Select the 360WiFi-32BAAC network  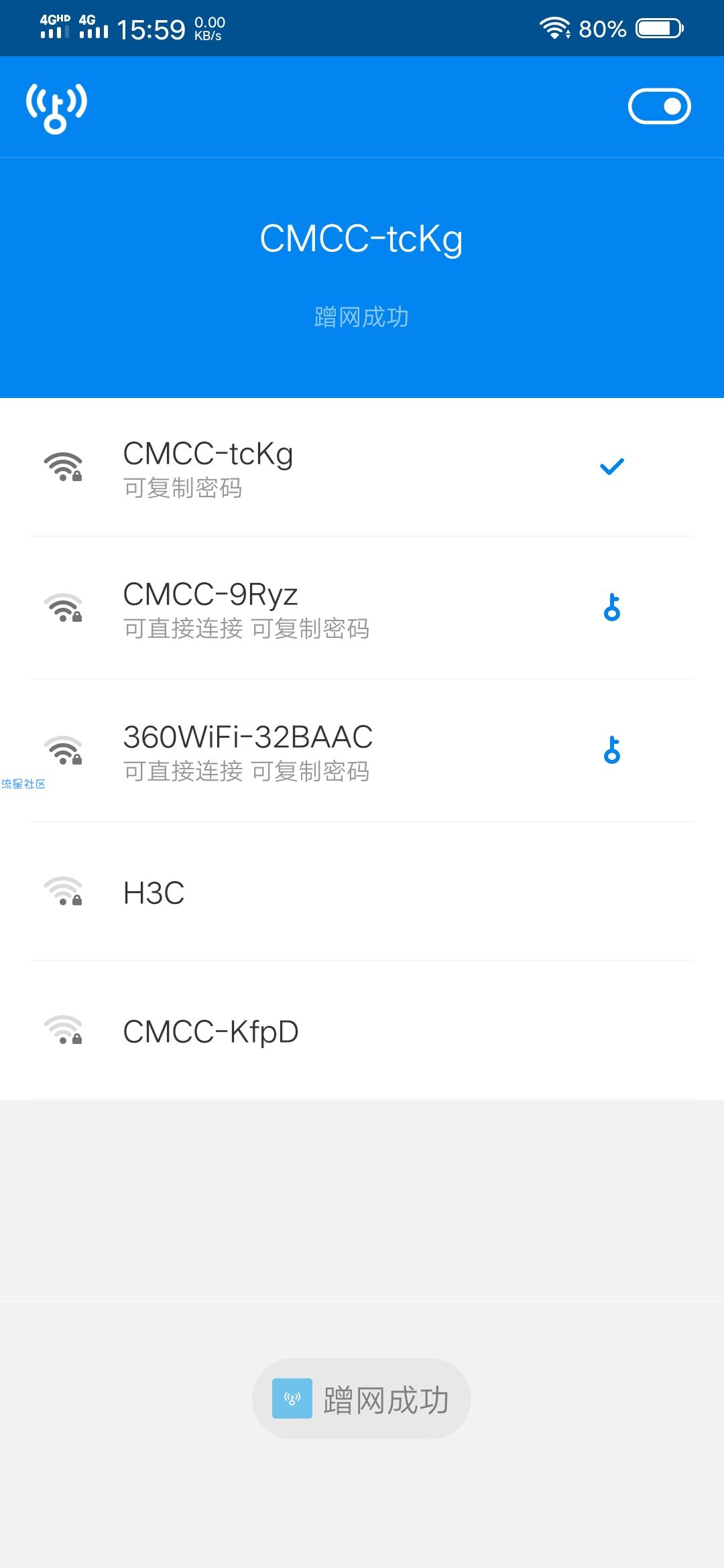click(x=362, y=750)
